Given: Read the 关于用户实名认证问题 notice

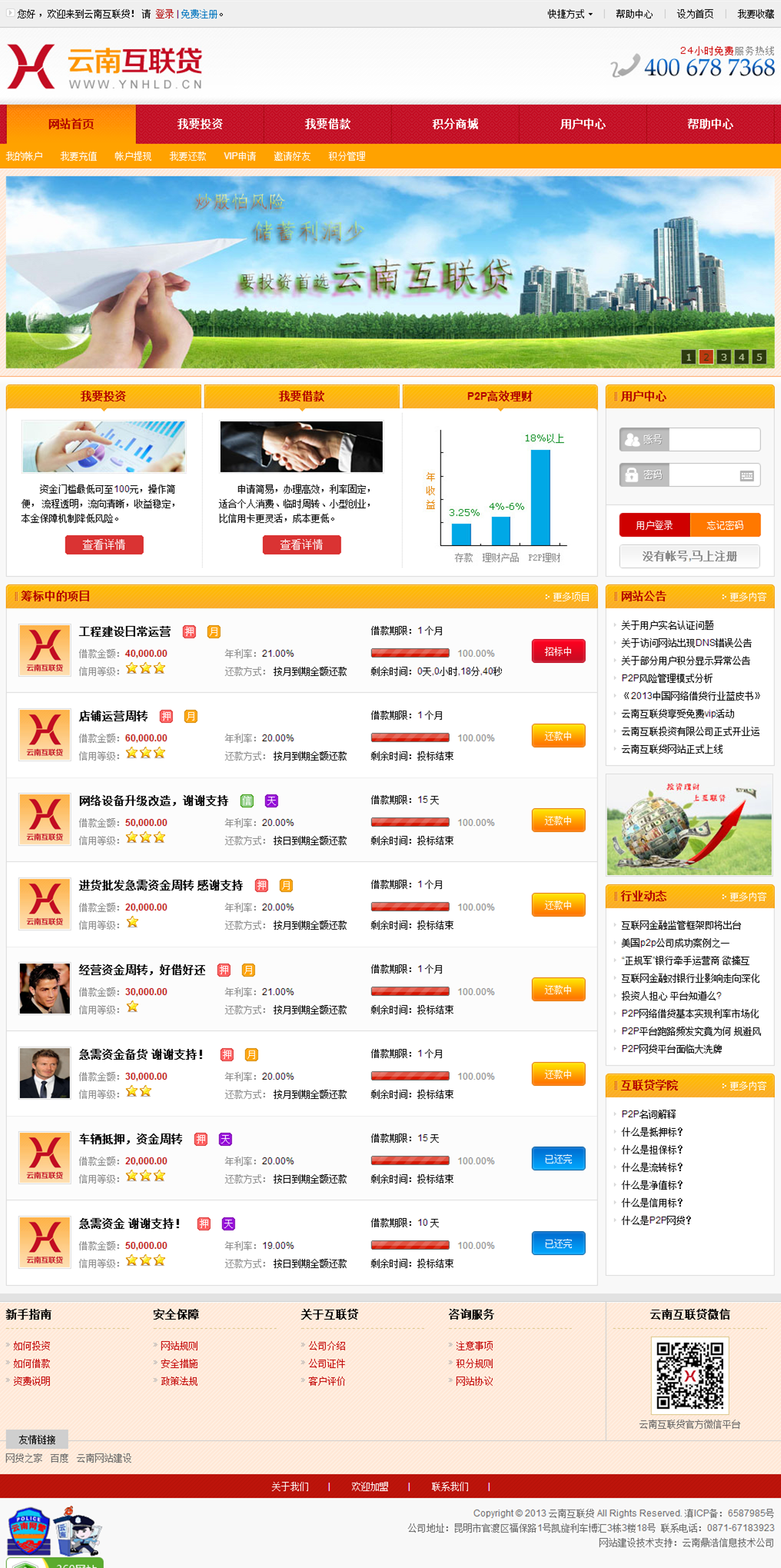Looking at the screenshot, I should tap(667, 625).
